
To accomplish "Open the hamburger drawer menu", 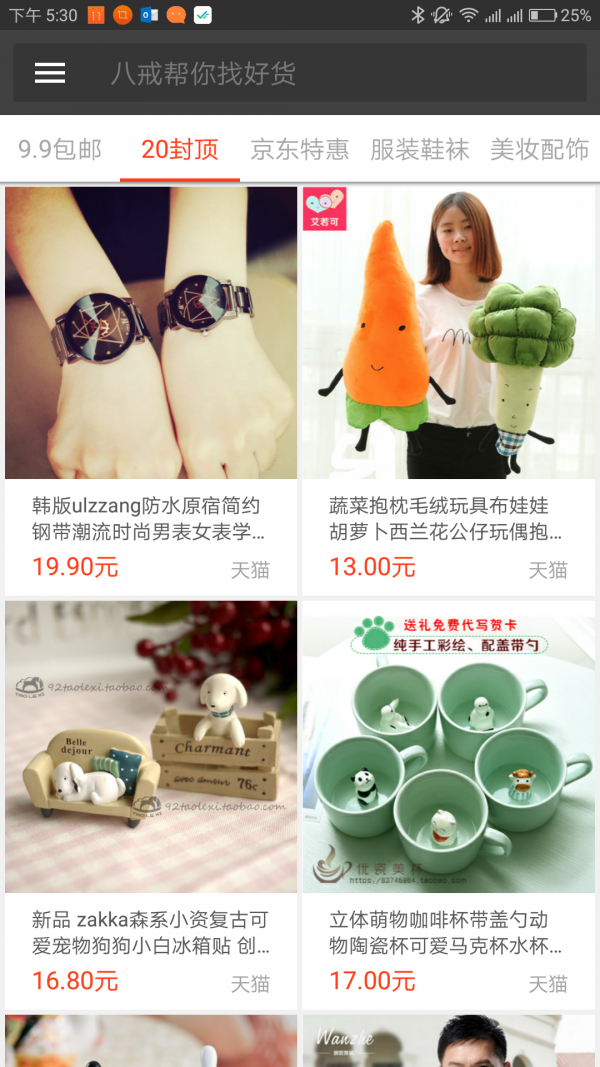I will point(50,73).
